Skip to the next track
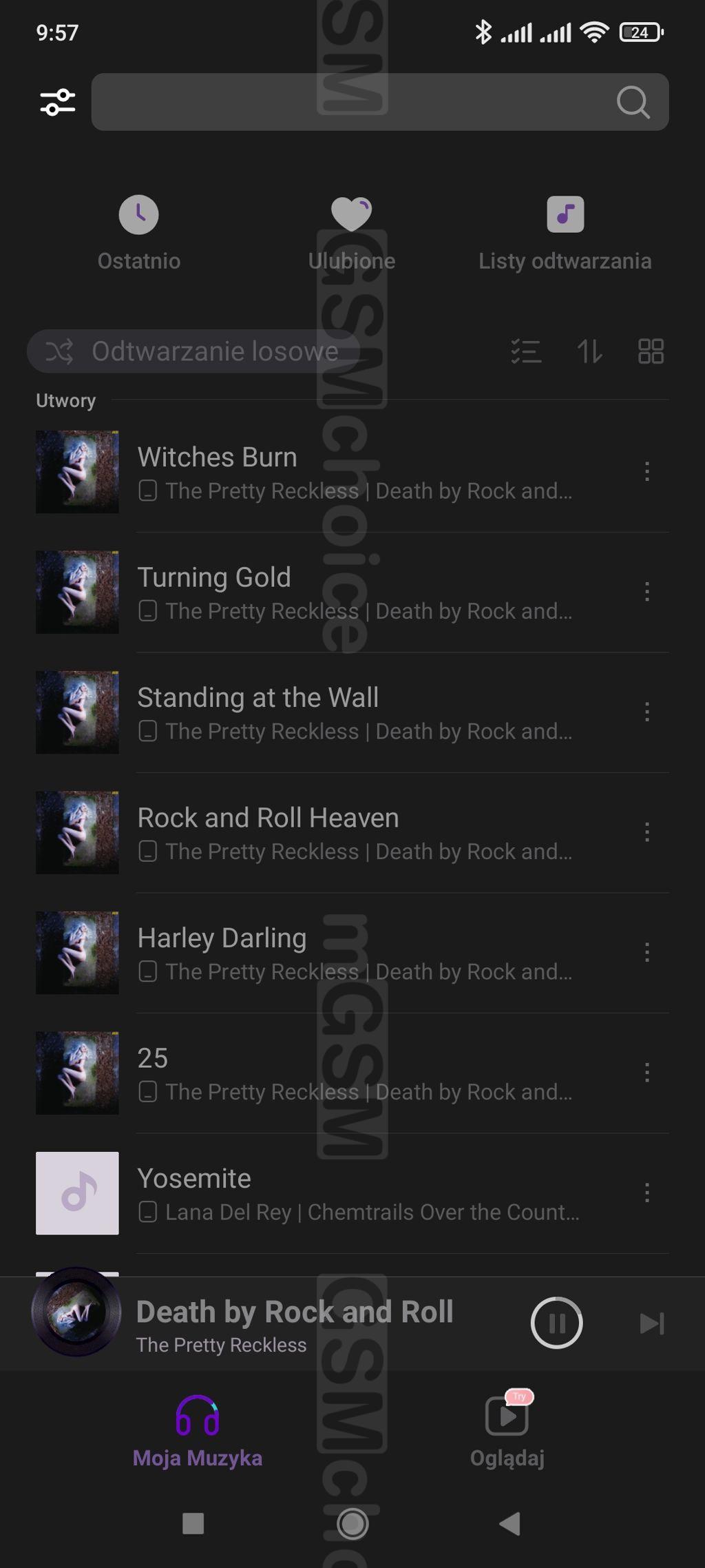 pyautogui.click(x=651, y=1323)
